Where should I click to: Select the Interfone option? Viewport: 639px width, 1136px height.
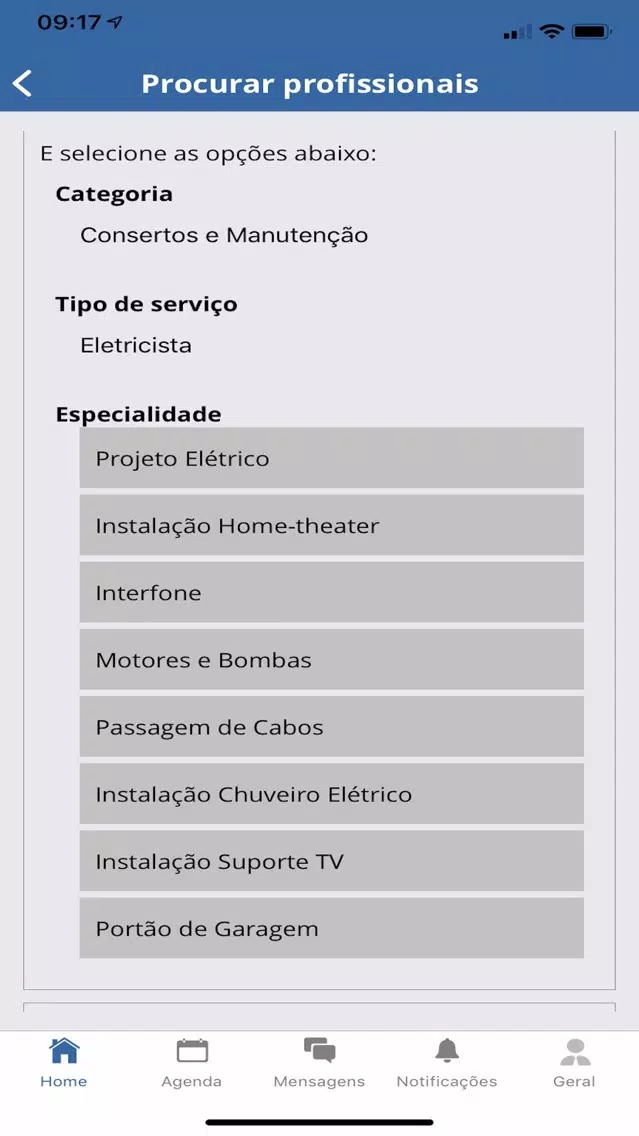(x=331, y=593)
